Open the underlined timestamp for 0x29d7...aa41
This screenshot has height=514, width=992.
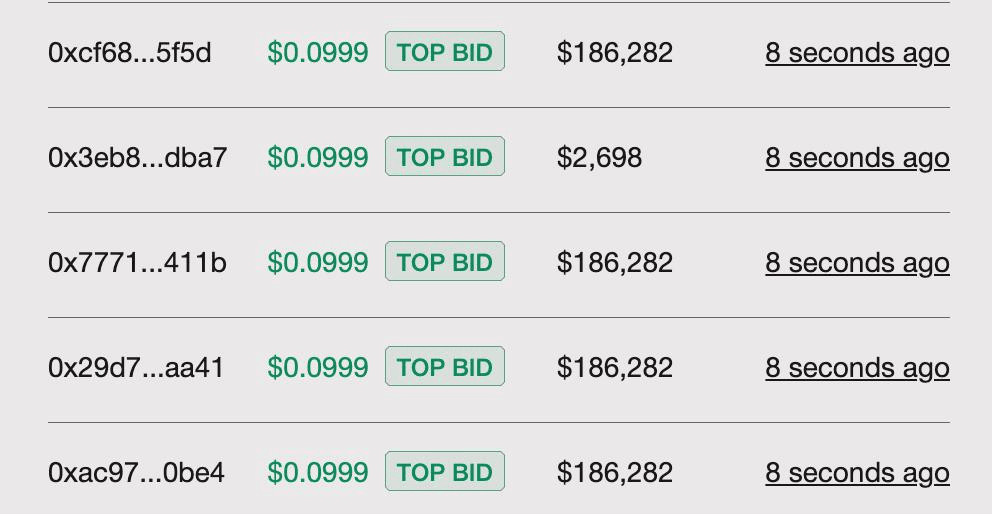tap(857, 368)
